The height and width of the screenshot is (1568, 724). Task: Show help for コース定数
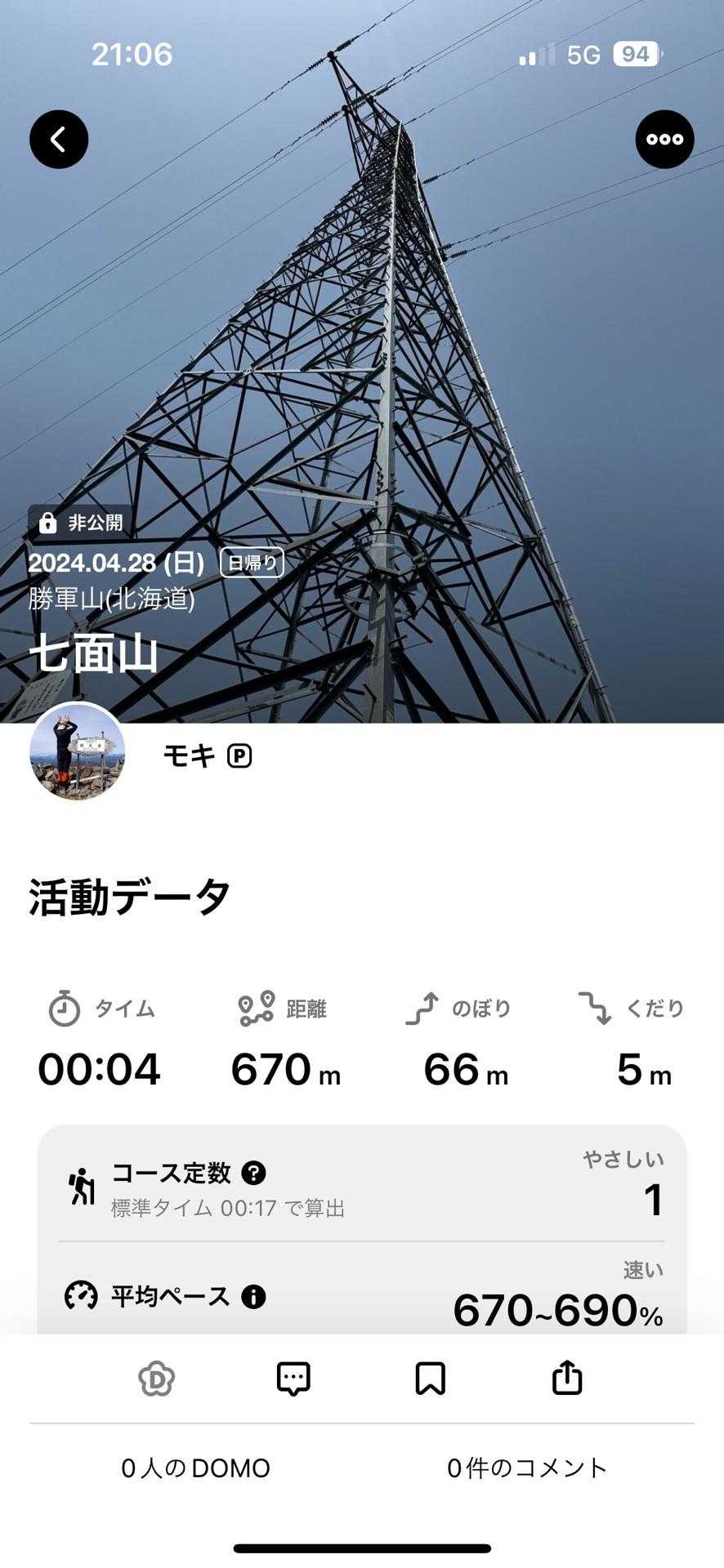tap(254, 1174)
